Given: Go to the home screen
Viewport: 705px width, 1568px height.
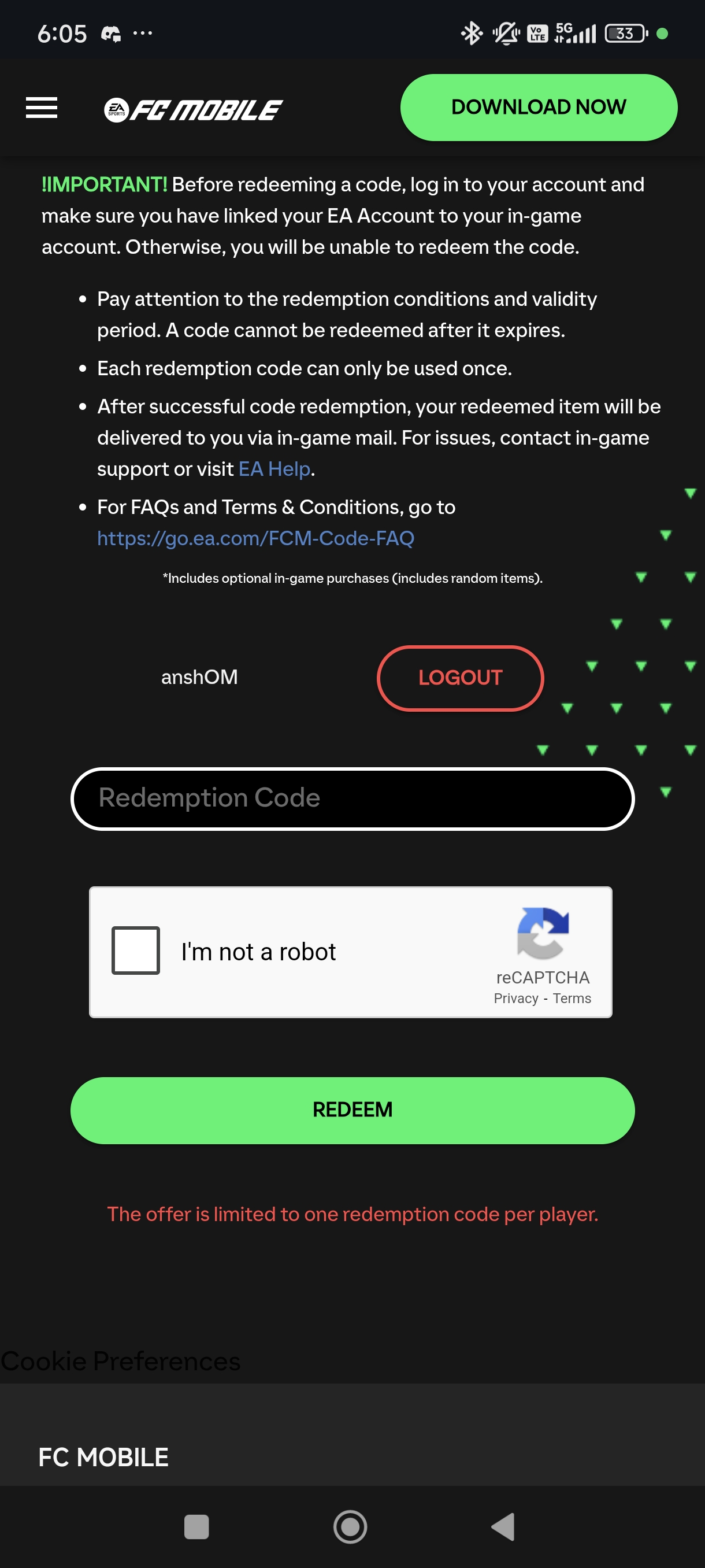Looking at the screenshot, I should 350,1526.
